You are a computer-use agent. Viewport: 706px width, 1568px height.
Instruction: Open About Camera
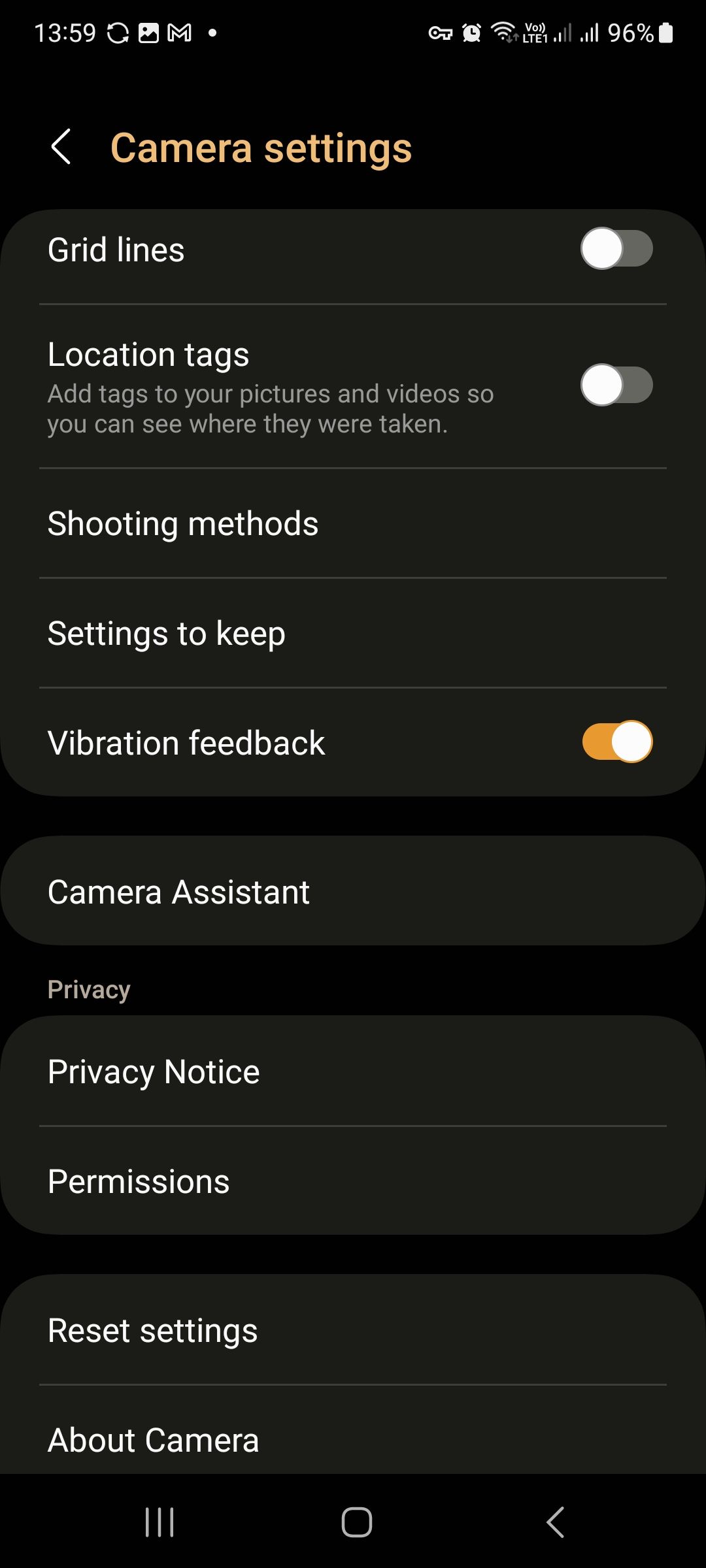pos(353,1440)
